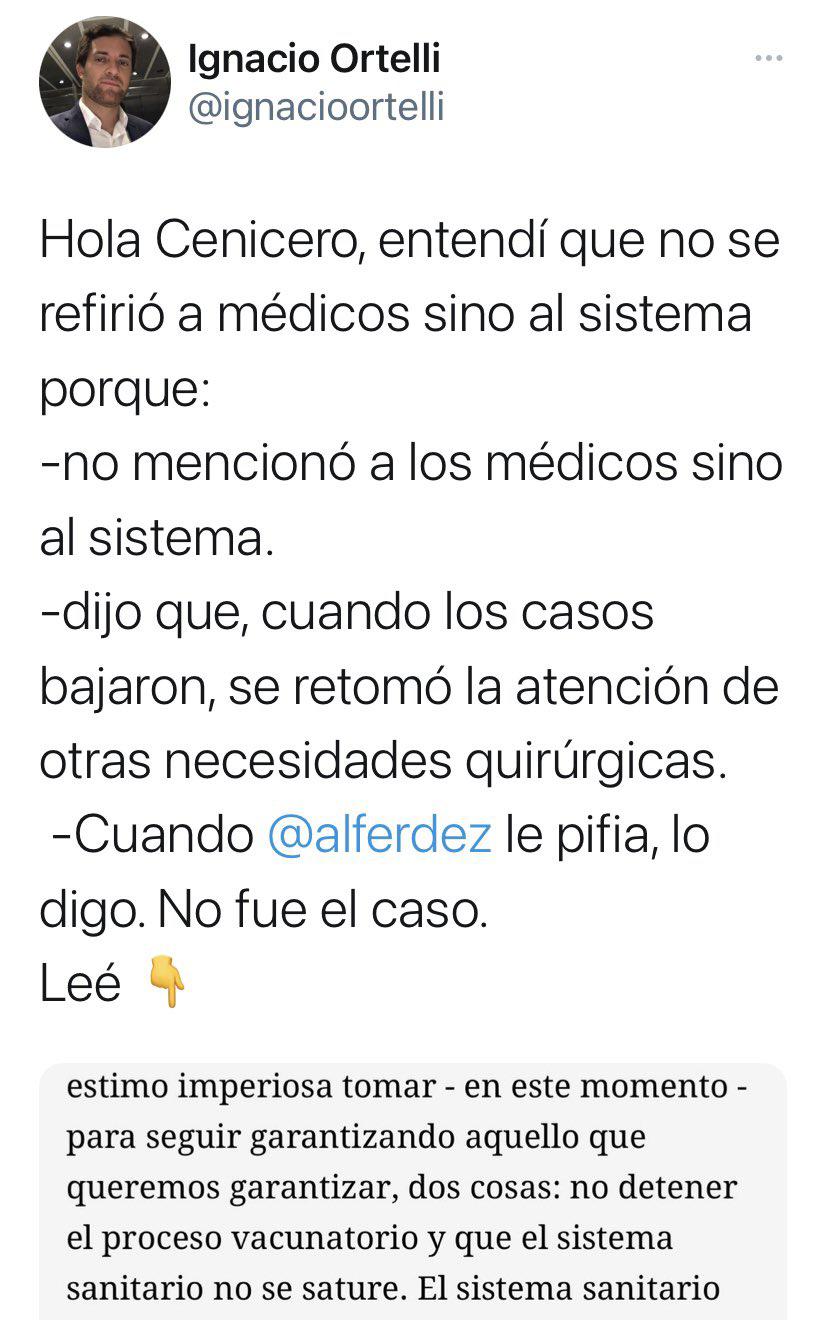View the attached text image

(x=412, y=1190)
